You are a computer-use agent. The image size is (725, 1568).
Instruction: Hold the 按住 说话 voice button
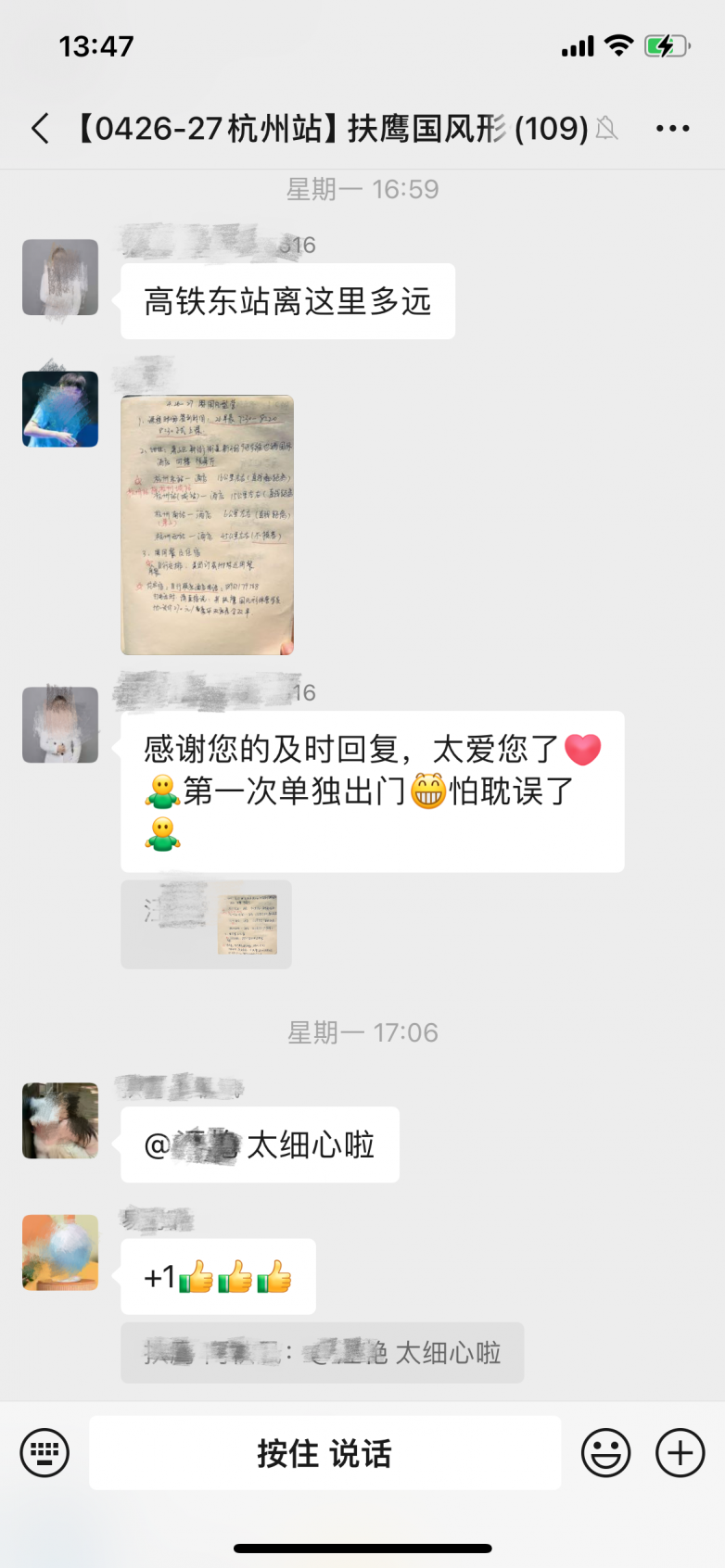point(324,1452)
